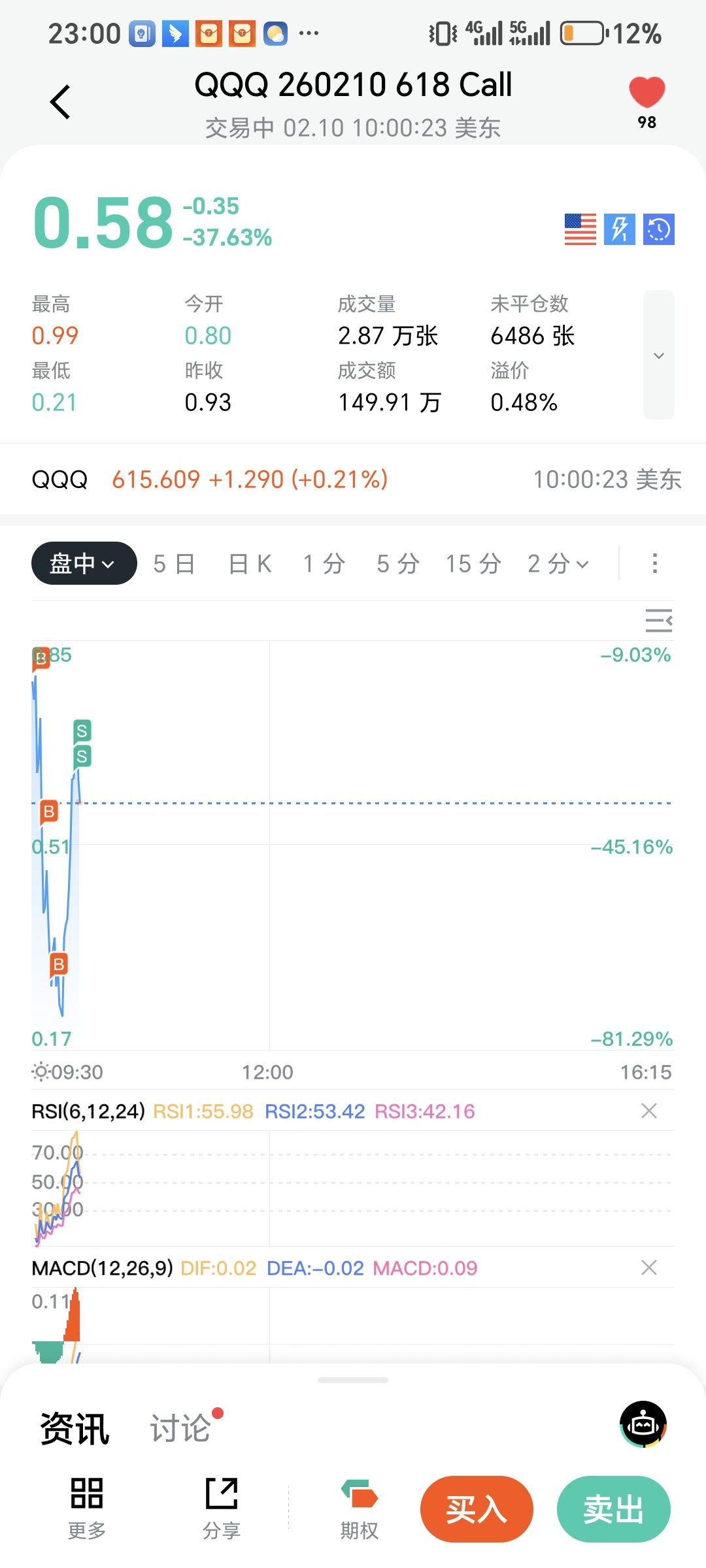Select the 1 分 chart interval
This screenshot has width=706, height=1568.
[x=324, y=563]
